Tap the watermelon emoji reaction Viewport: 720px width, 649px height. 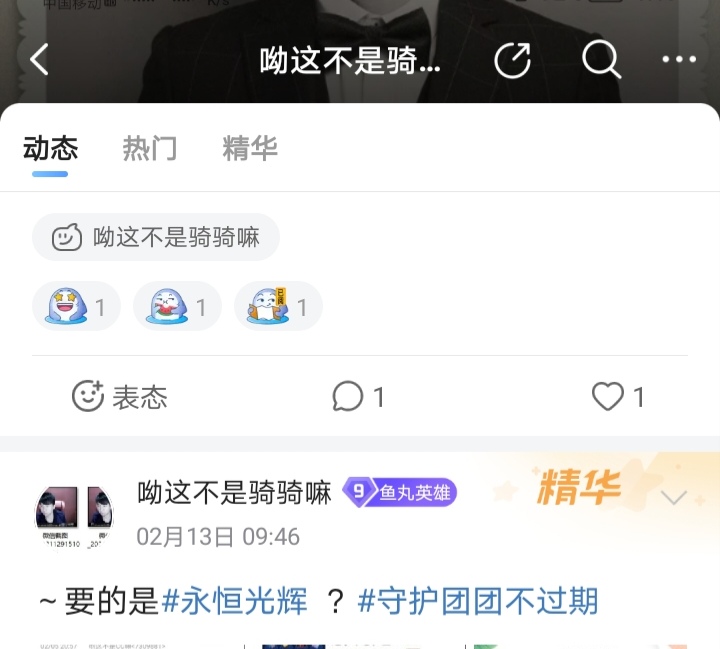point(177,306)
